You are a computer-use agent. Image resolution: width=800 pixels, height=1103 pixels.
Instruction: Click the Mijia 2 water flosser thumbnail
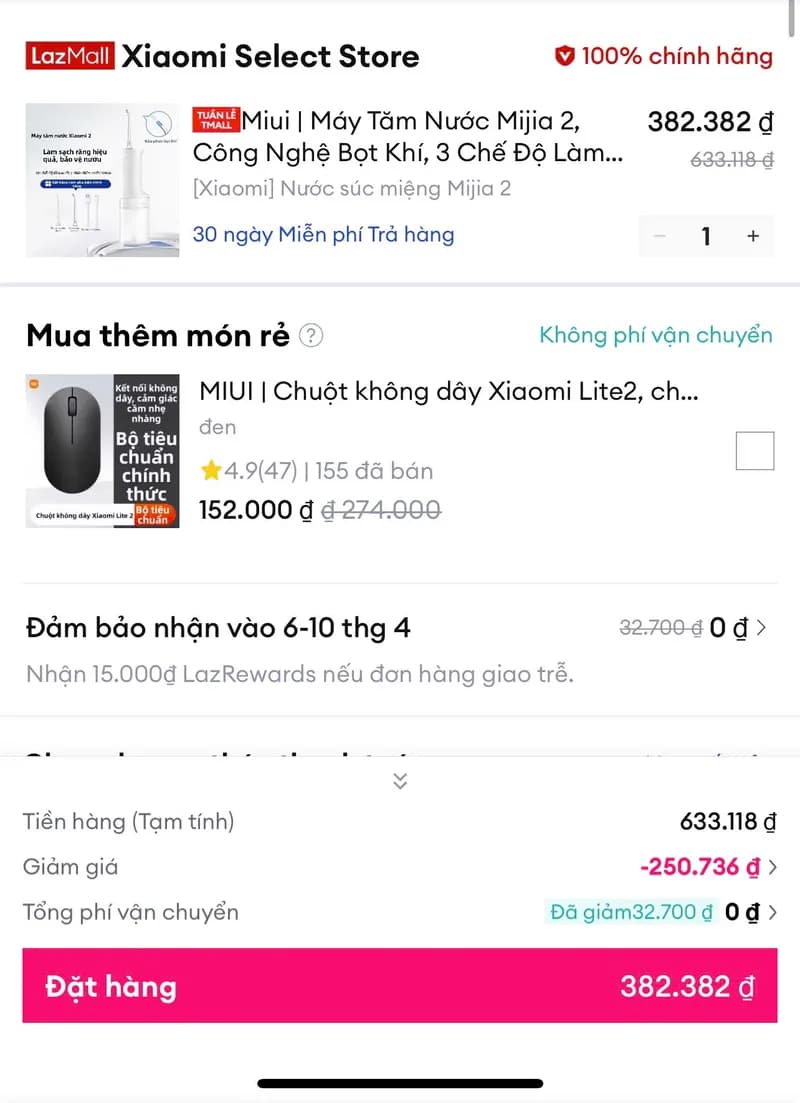[x=102, y=181]
